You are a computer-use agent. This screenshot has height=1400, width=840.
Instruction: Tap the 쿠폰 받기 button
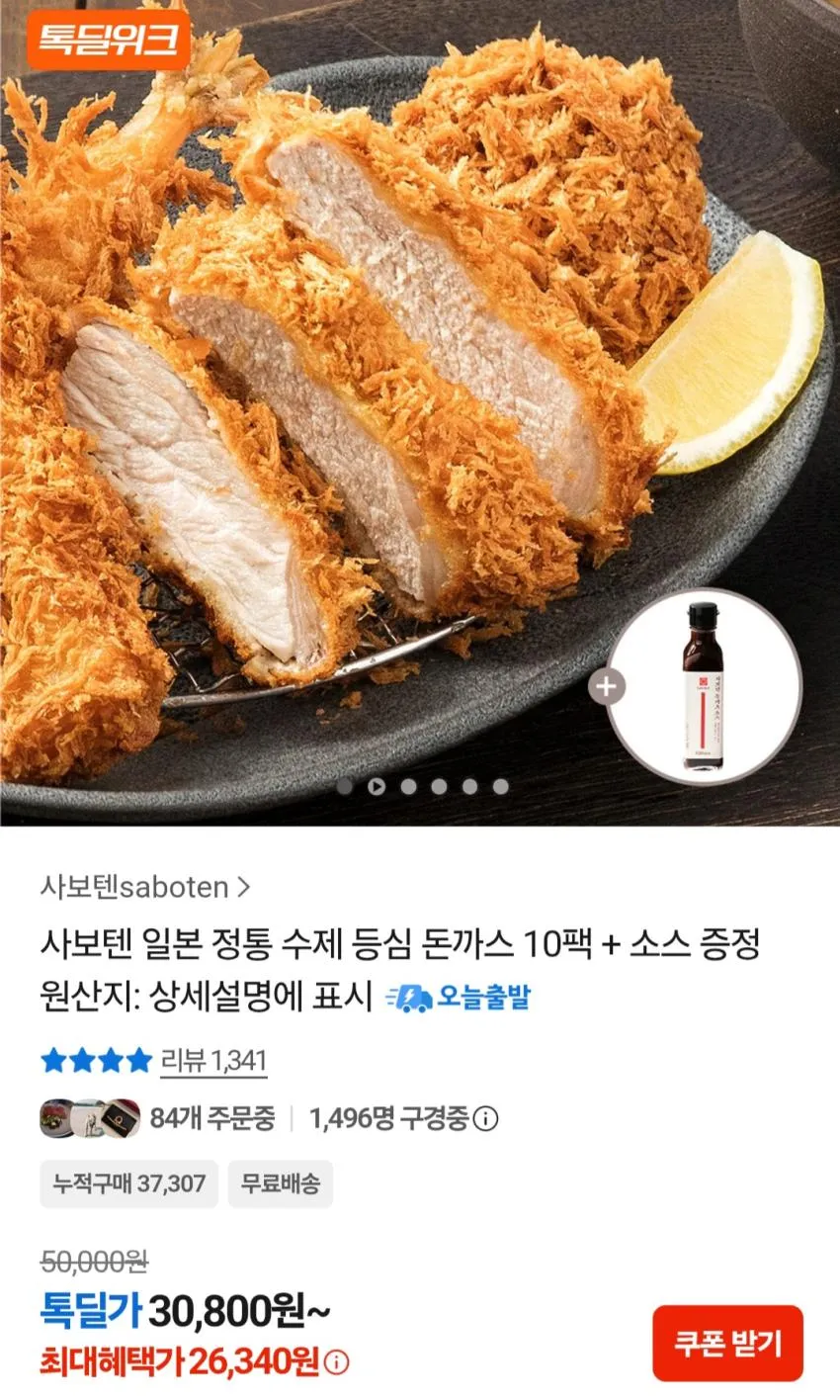tap(727, 1343)
